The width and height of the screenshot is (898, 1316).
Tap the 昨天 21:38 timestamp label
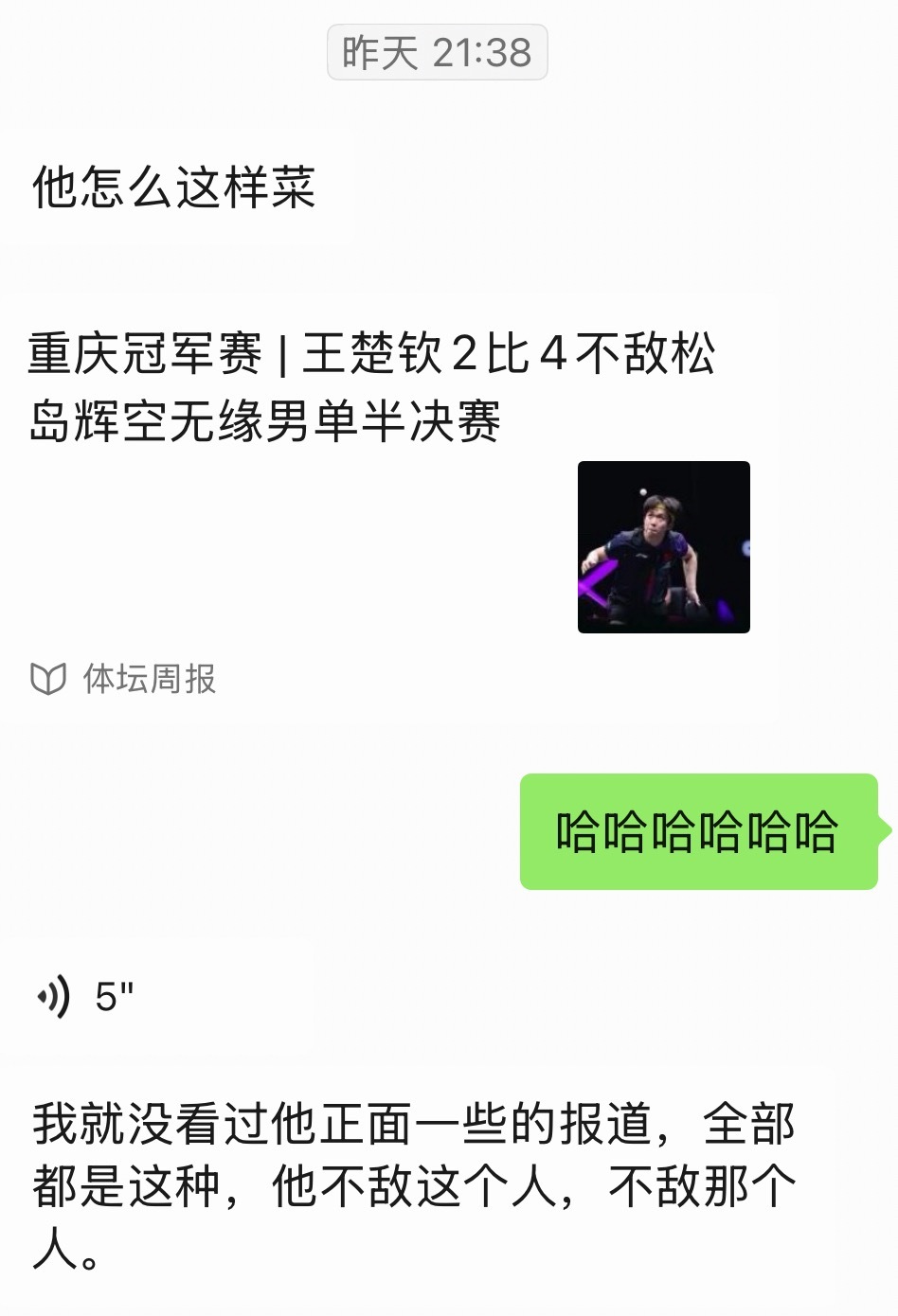437,54
